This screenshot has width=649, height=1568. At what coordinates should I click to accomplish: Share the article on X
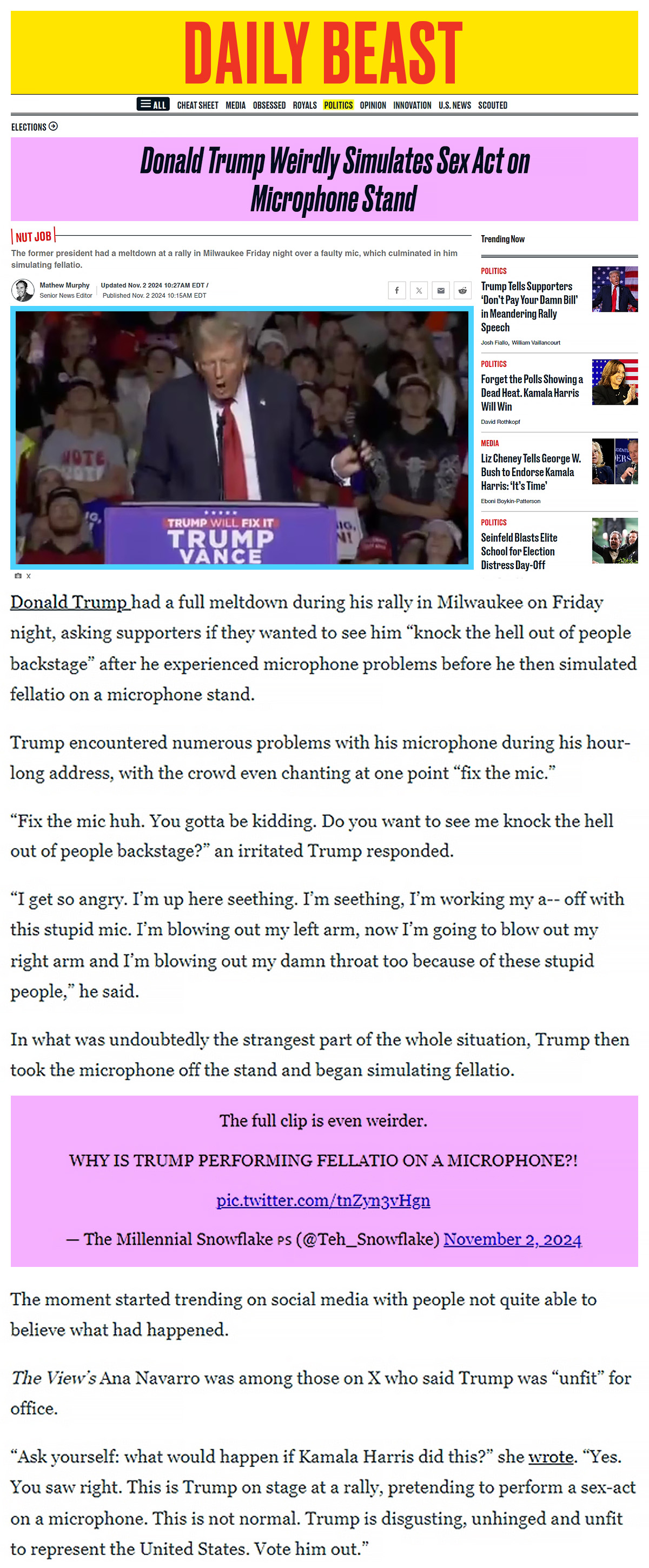click(x=418, y=290)
